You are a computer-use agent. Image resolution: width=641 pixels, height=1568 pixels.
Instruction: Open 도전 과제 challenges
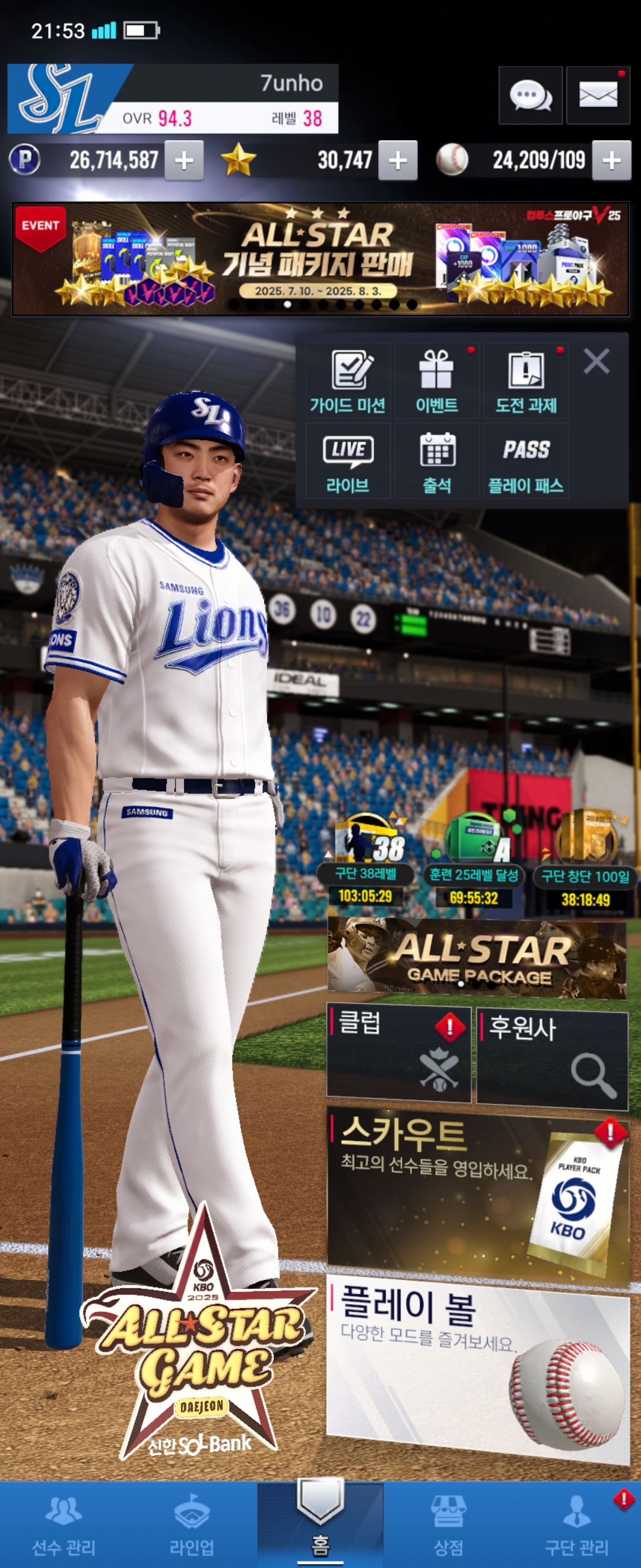tap(525, 381)
